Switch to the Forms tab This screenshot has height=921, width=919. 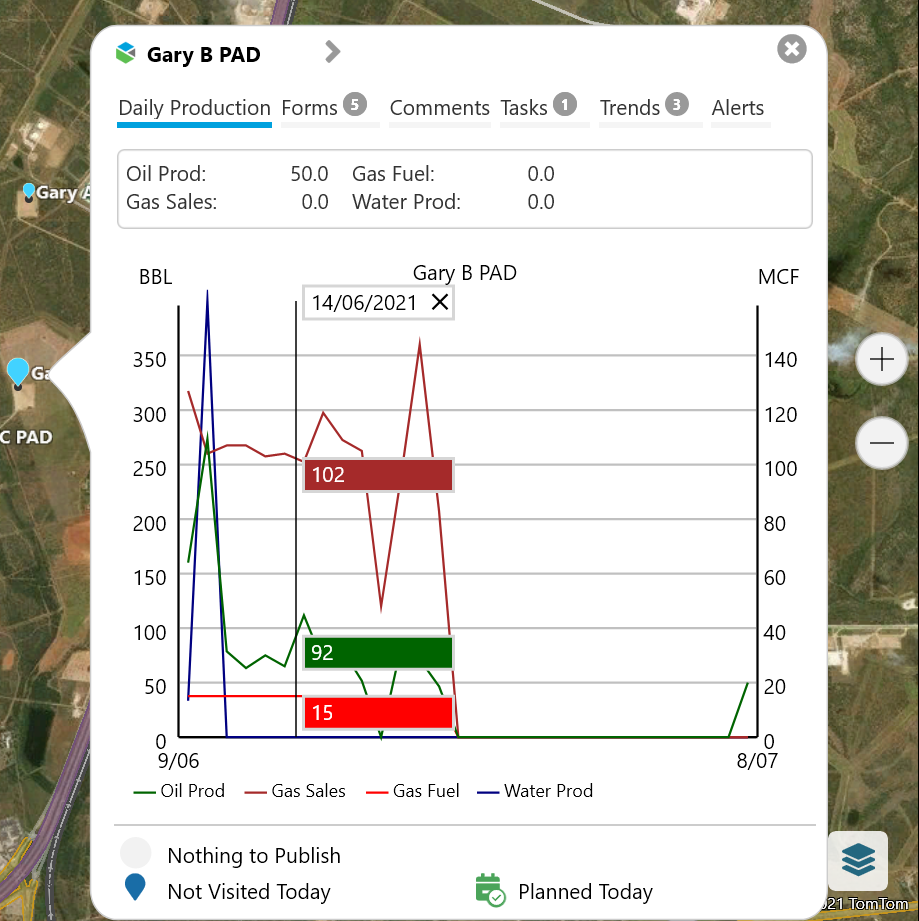(323, 108)
